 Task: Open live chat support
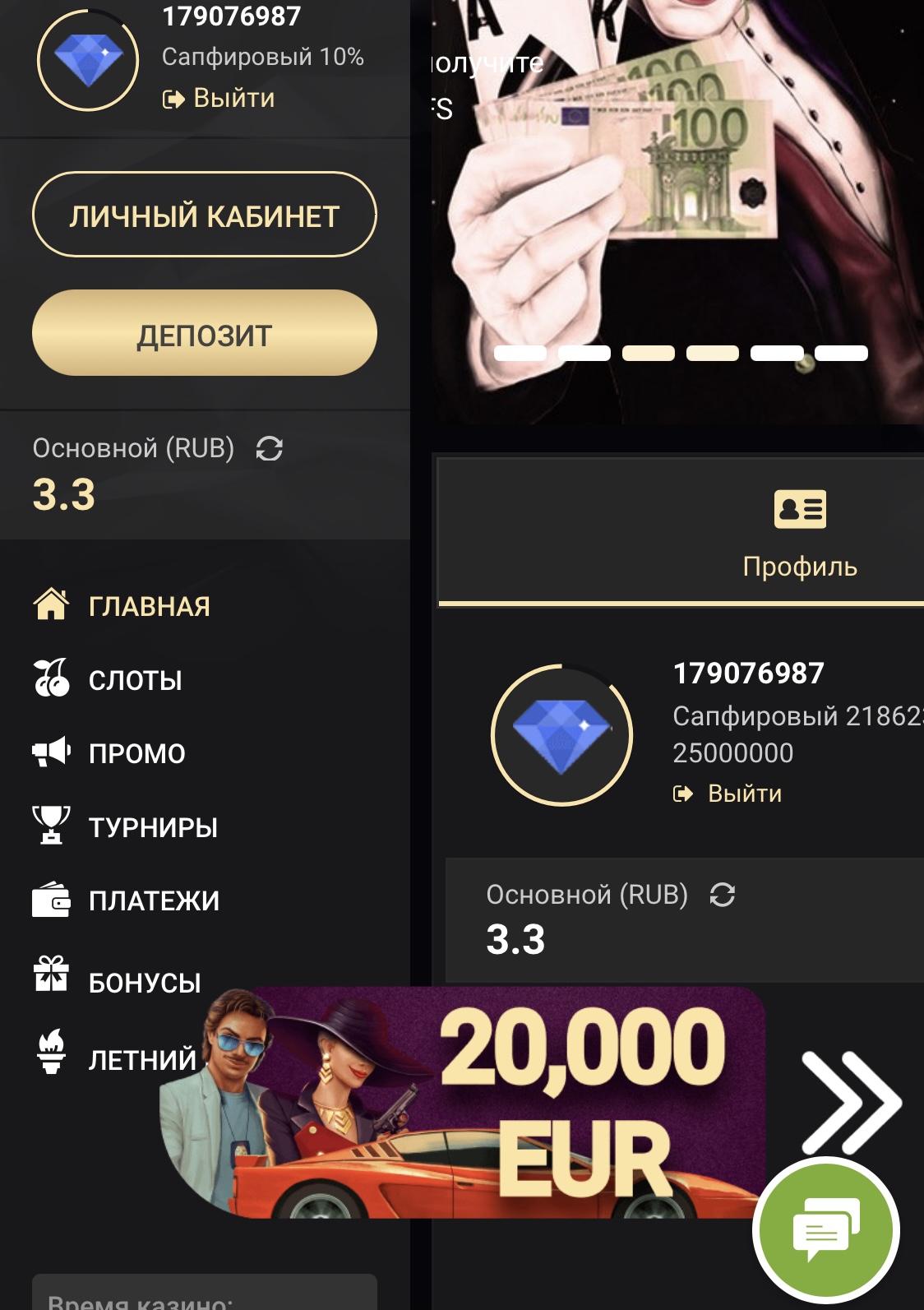[x=825, y=1229]
